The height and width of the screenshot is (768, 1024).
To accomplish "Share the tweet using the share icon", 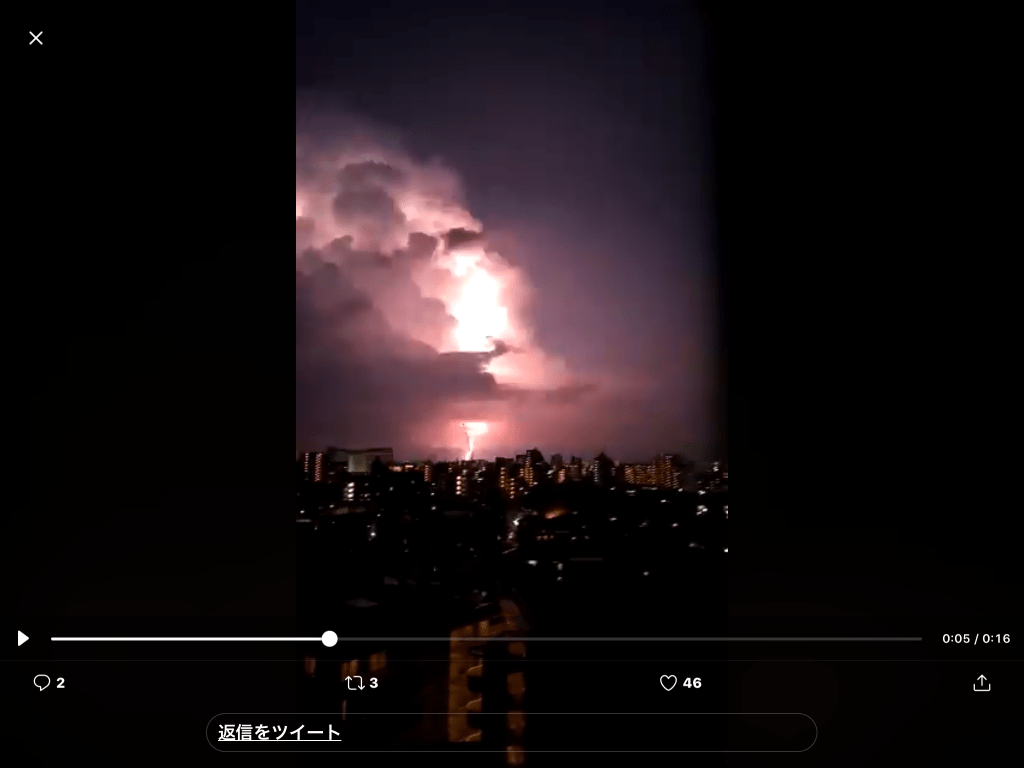I will click(x=982, y=683).
